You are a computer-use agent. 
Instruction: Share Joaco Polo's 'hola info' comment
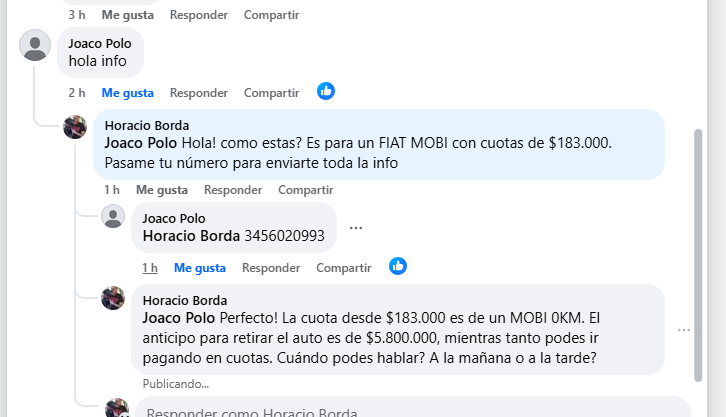coord(271,93)
